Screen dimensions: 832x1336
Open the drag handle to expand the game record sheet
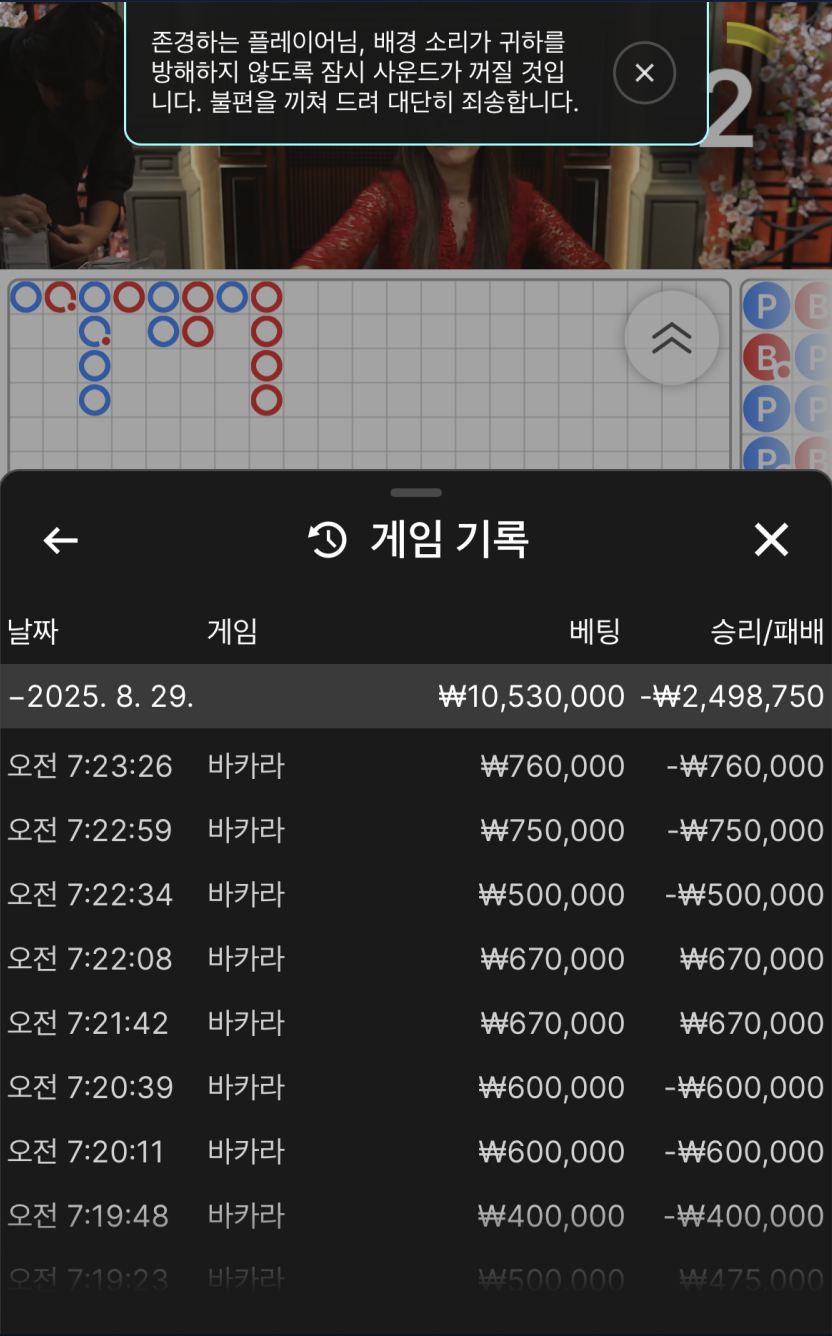click(x=416, y=492)
